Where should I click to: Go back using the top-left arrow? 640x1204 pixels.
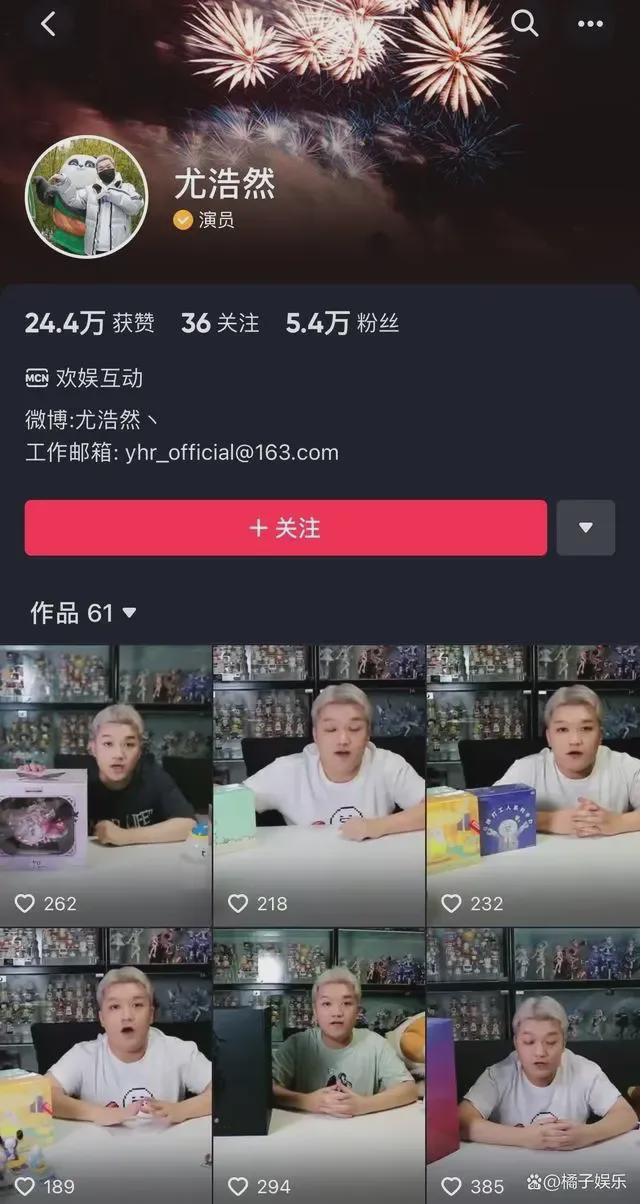tap(48, 25)
